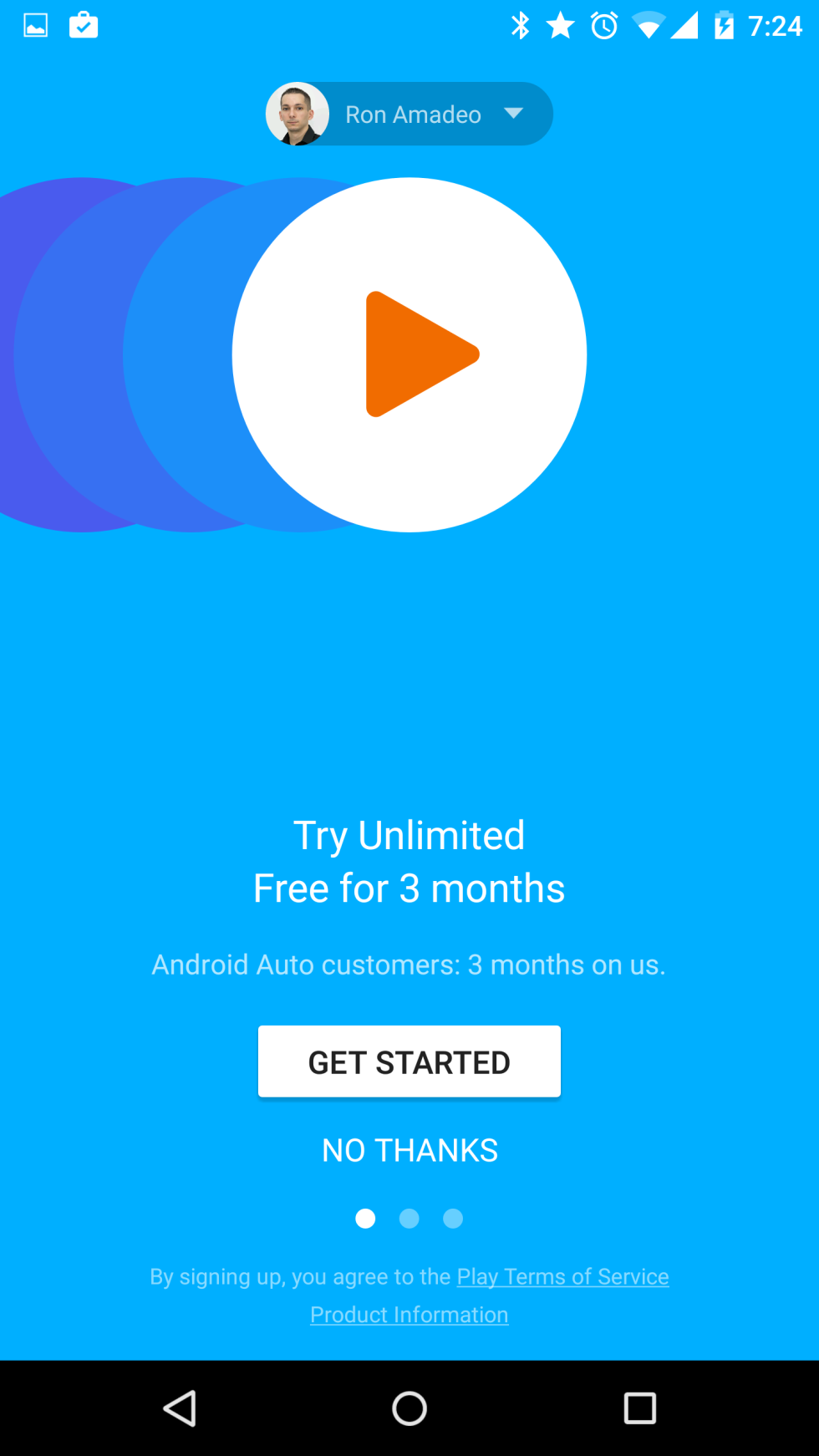The height and width of the screenshot is (1456, 819).
Task: Dismiss the offer with NO THANKS
Action: coord(409,1149)
